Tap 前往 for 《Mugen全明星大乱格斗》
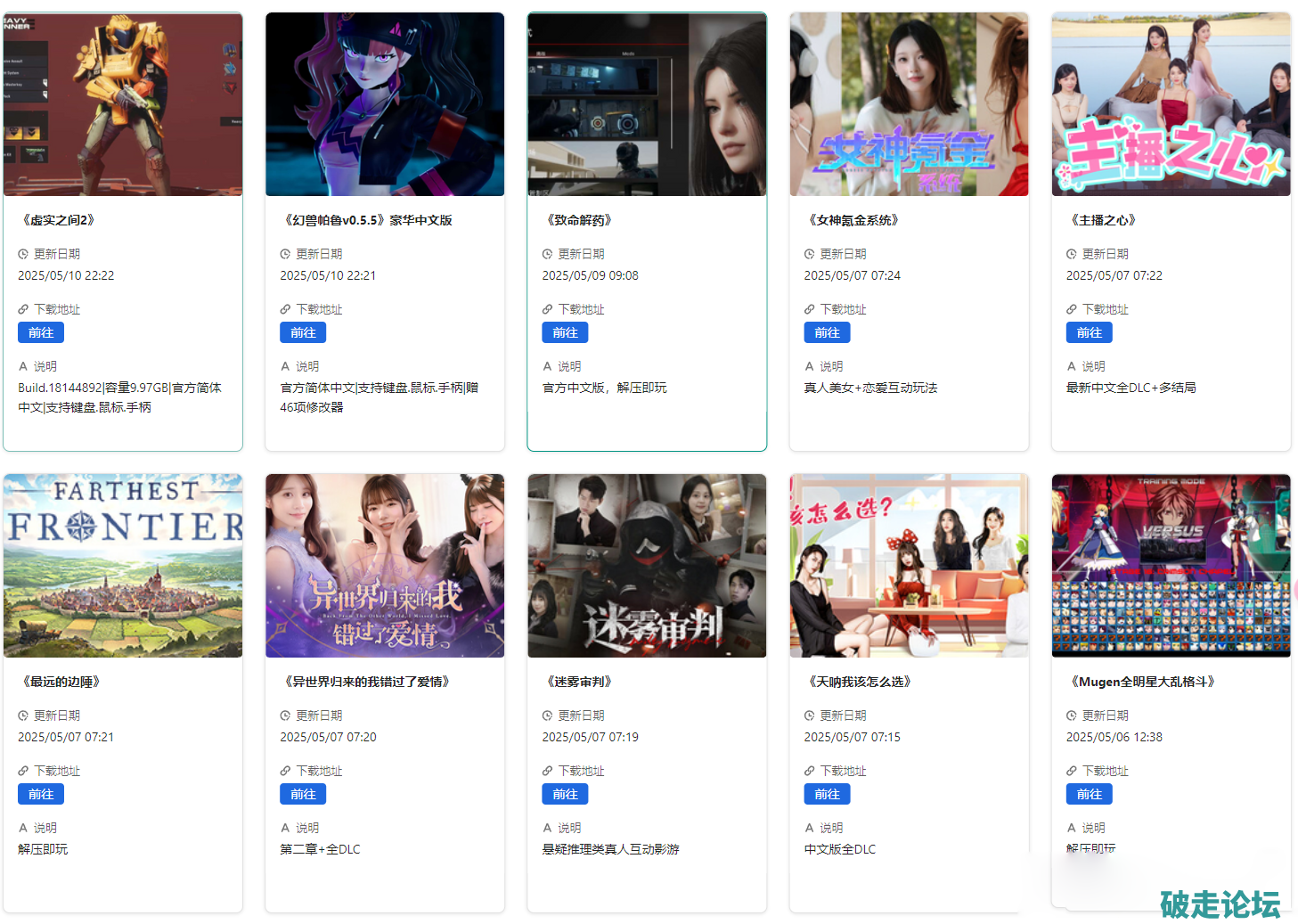This screenshot has height=924, width=1298. point(1089,794)
